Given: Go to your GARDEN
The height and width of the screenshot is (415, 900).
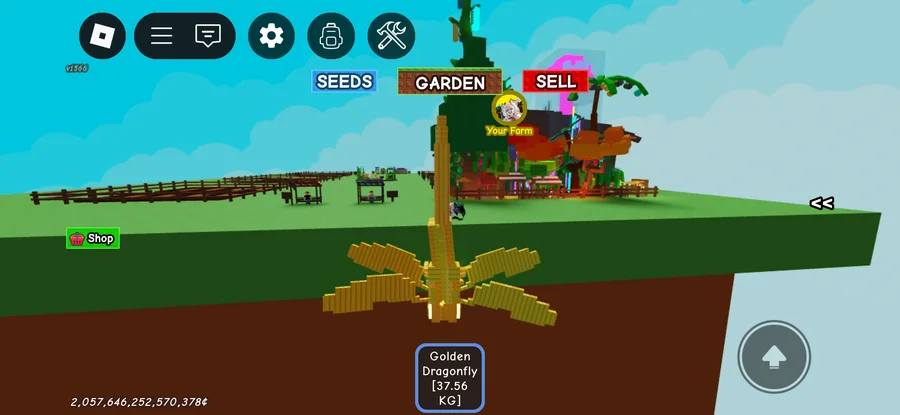Looking at the screenshot, I should 450,82.
